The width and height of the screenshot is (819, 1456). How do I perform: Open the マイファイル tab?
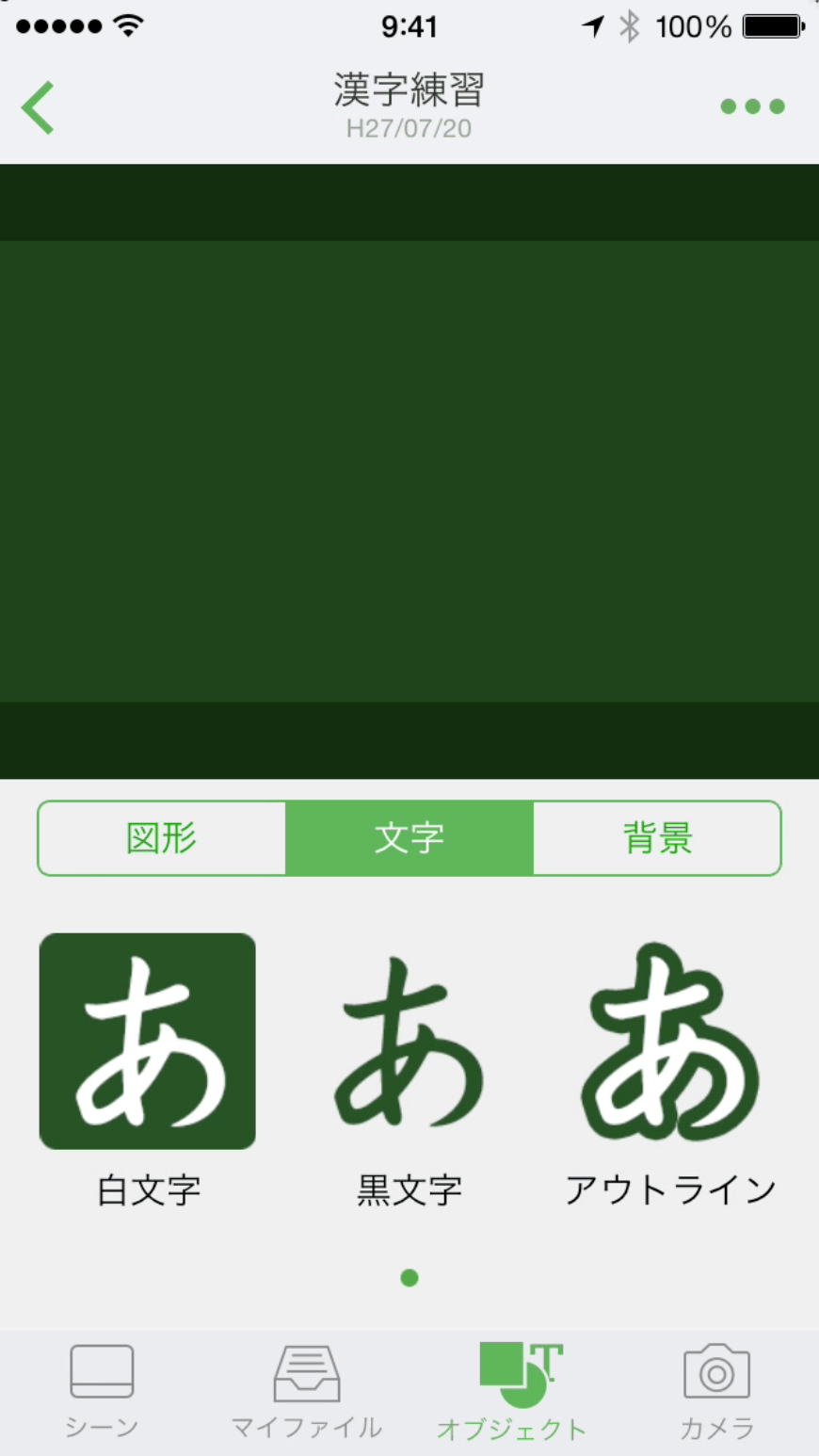(307, 1392)
